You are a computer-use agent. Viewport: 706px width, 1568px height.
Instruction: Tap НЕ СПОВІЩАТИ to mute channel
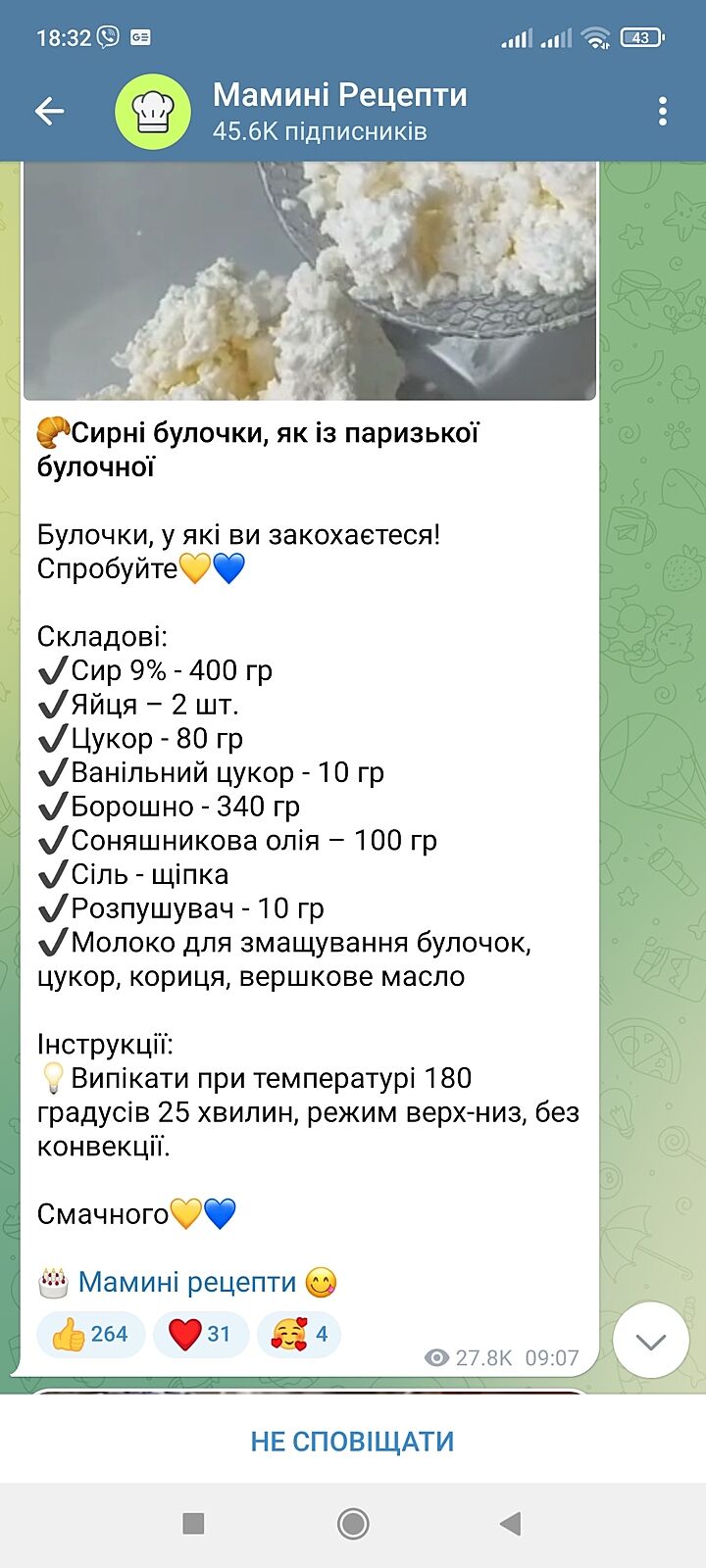click(353, 1442)
